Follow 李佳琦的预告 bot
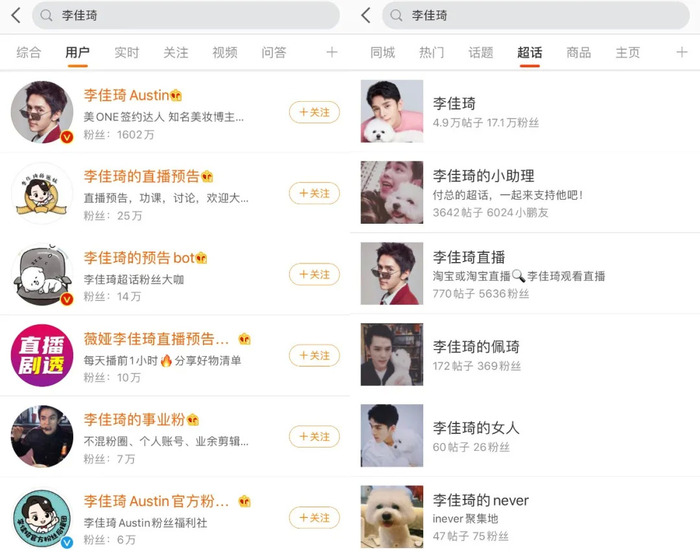The width and height of the screenshot is (700, 552). coord(313,274)
